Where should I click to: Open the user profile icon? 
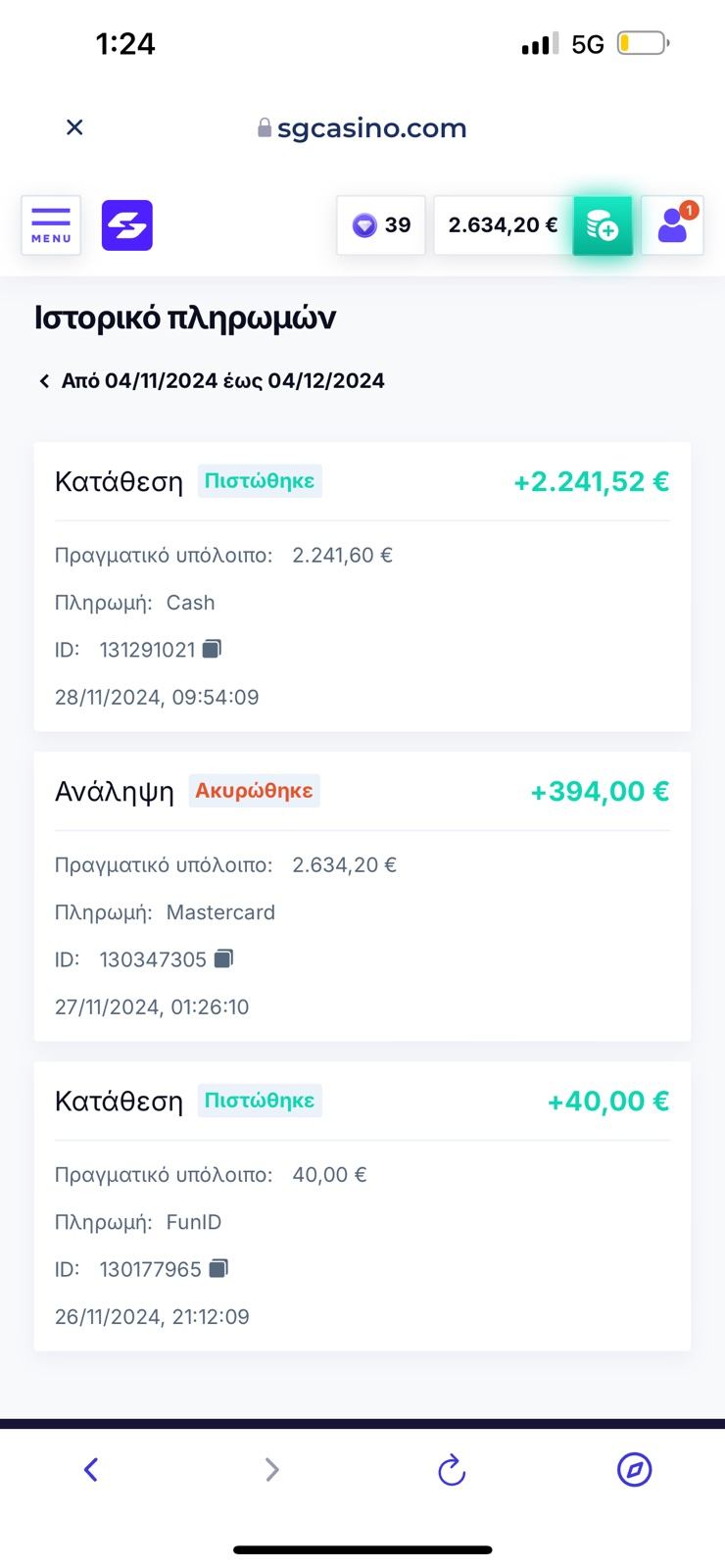tap(672, 225)
